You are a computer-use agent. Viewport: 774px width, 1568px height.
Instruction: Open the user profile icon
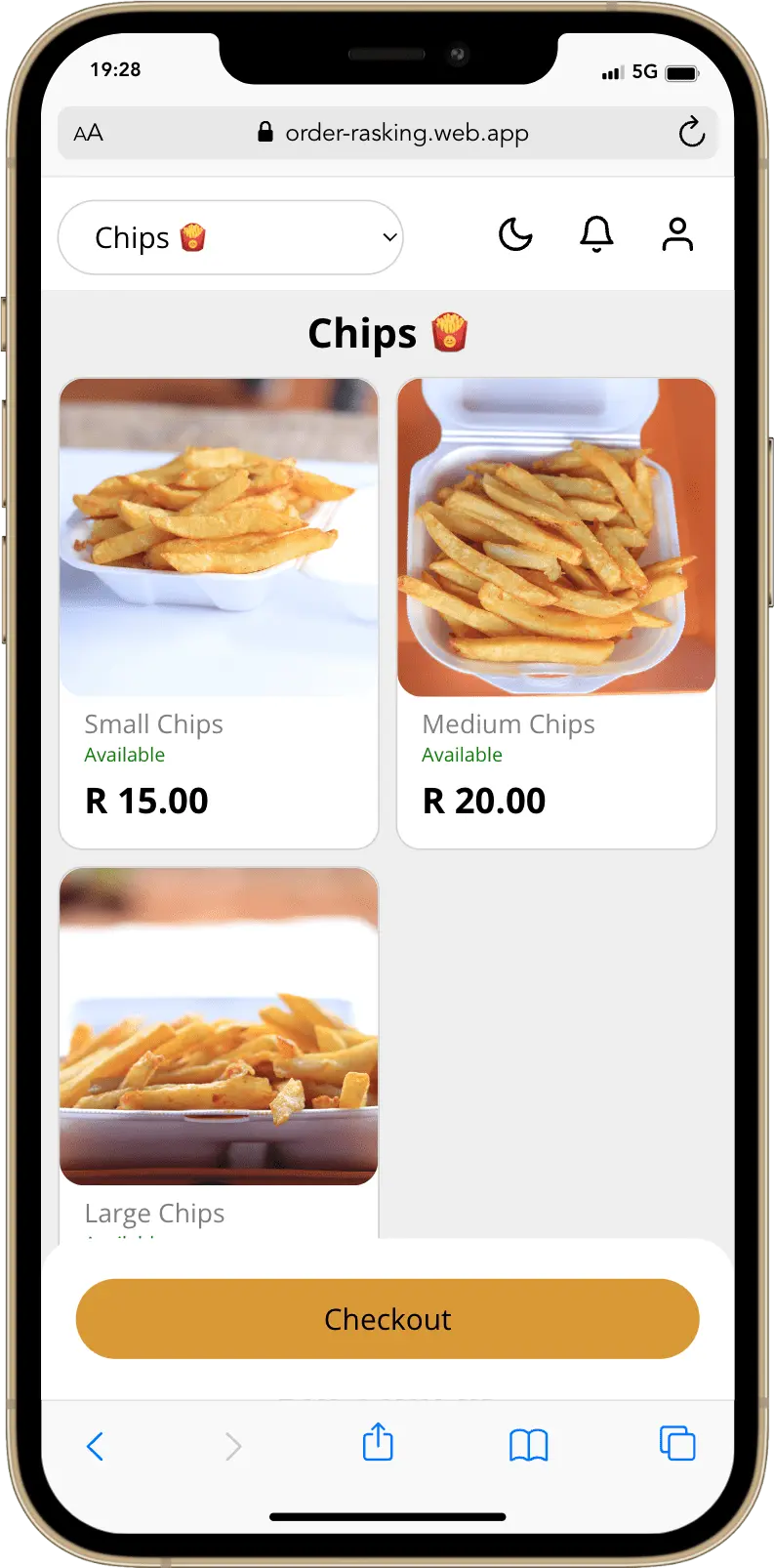pos(677,235)
